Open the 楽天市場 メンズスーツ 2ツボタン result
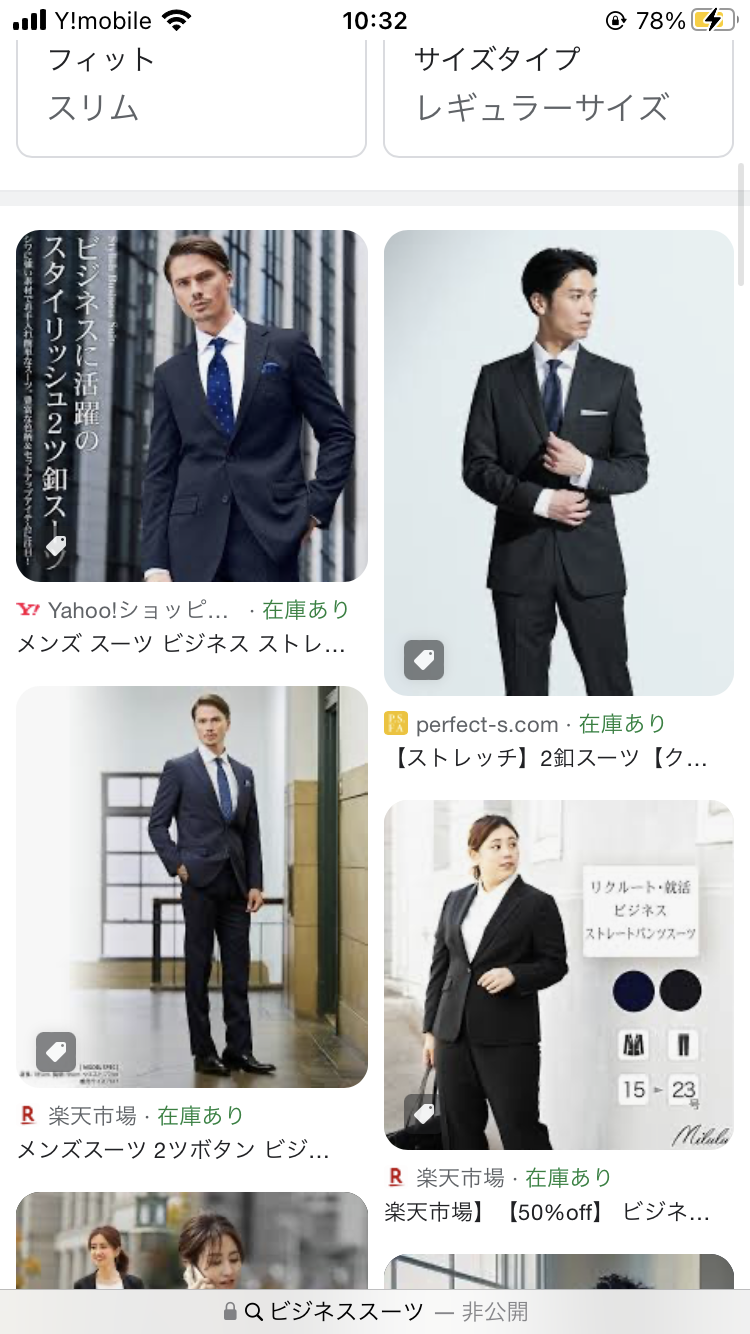Image resolution: width=750 pixels, height=1334 pixels. tap(191, 886)
